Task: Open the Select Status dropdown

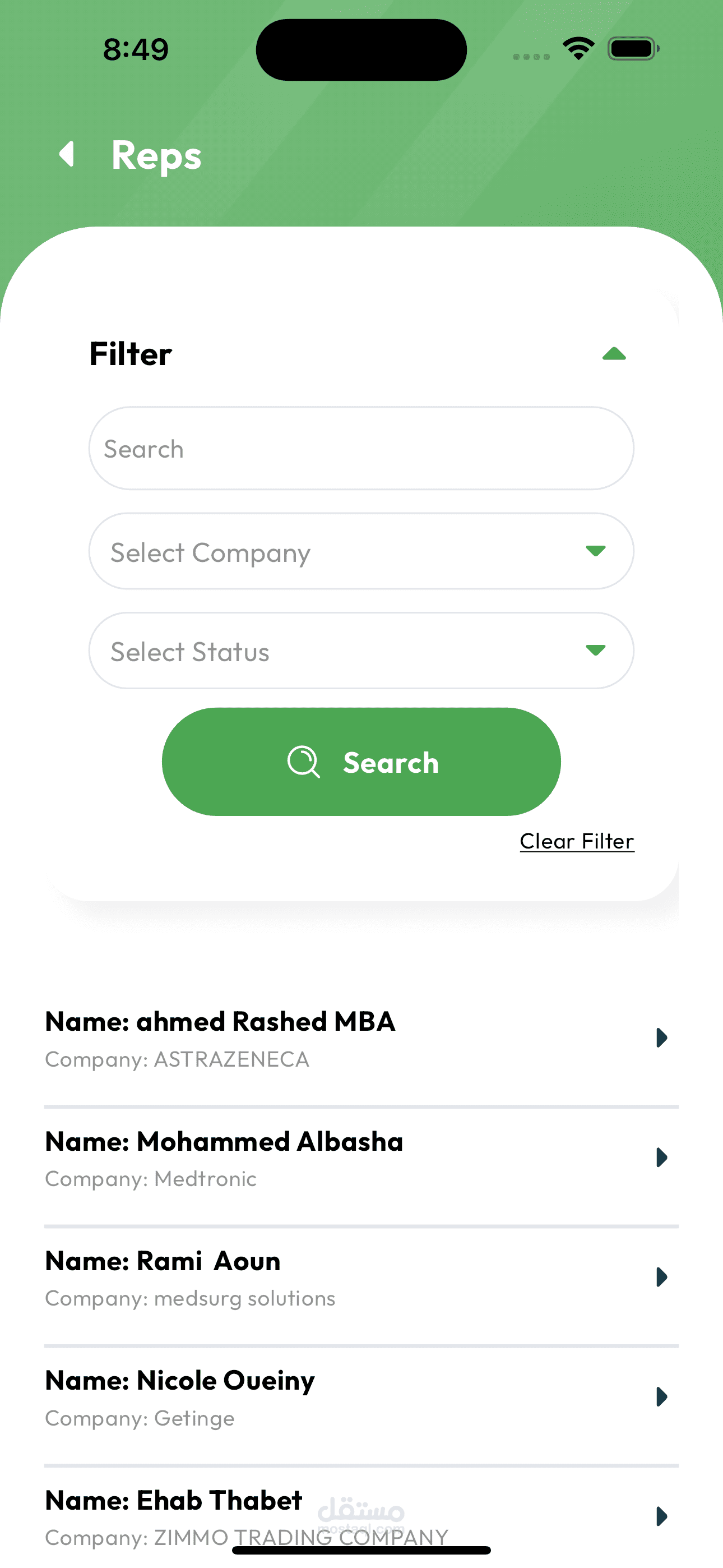Action: (361, 651)
